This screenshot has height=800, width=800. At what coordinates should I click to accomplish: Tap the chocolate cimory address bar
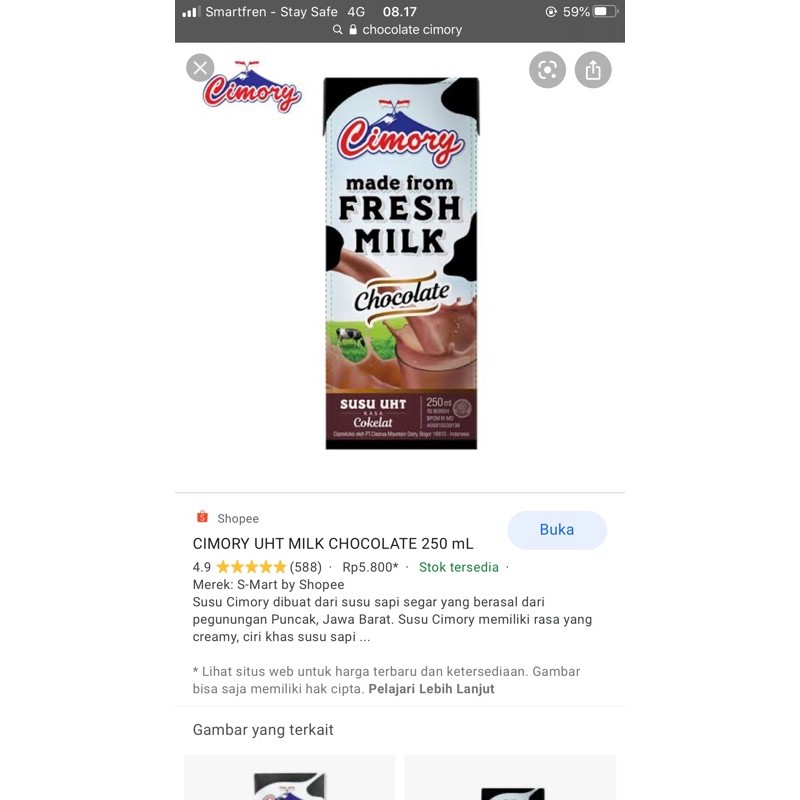400,30
